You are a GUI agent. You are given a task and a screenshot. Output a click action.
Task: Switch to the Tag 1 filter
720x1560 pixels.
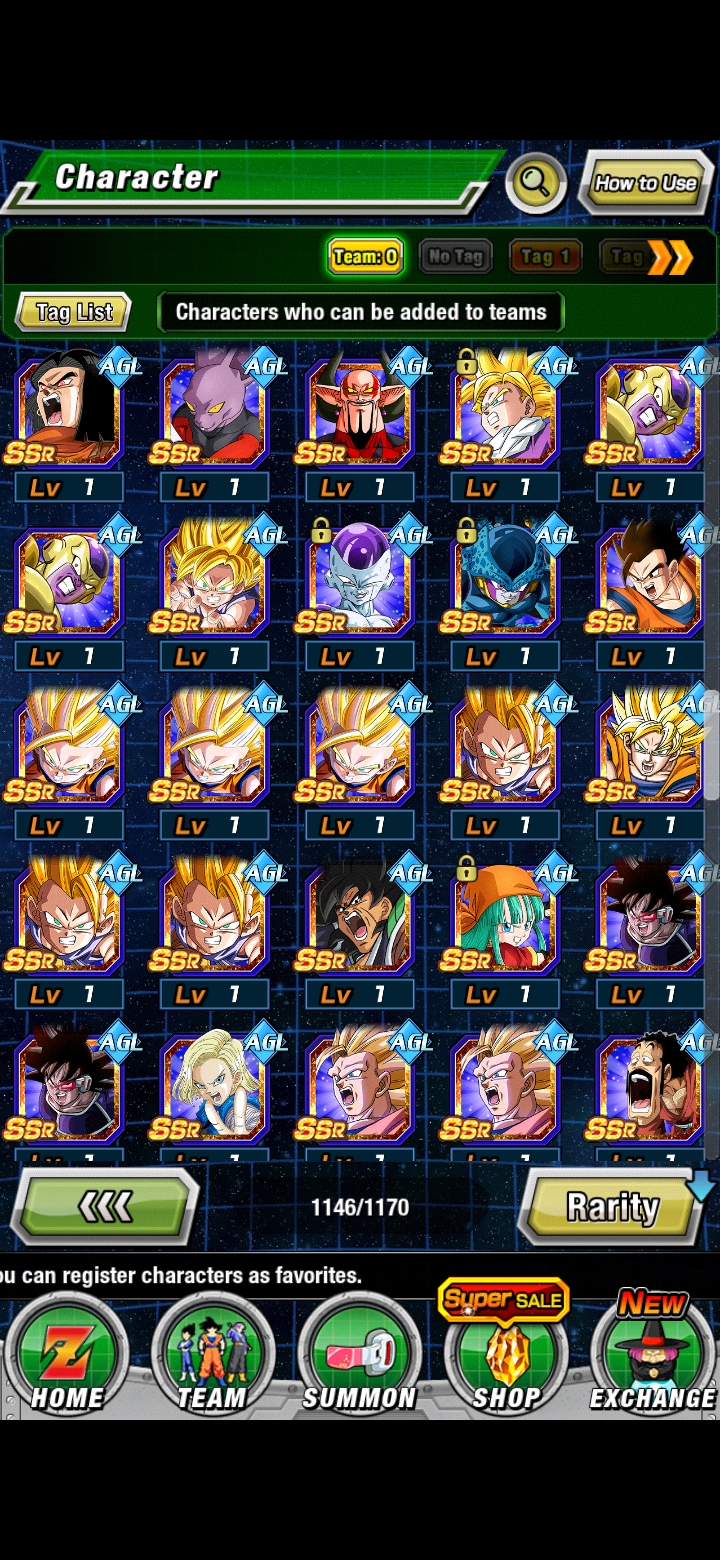[545, 257]
